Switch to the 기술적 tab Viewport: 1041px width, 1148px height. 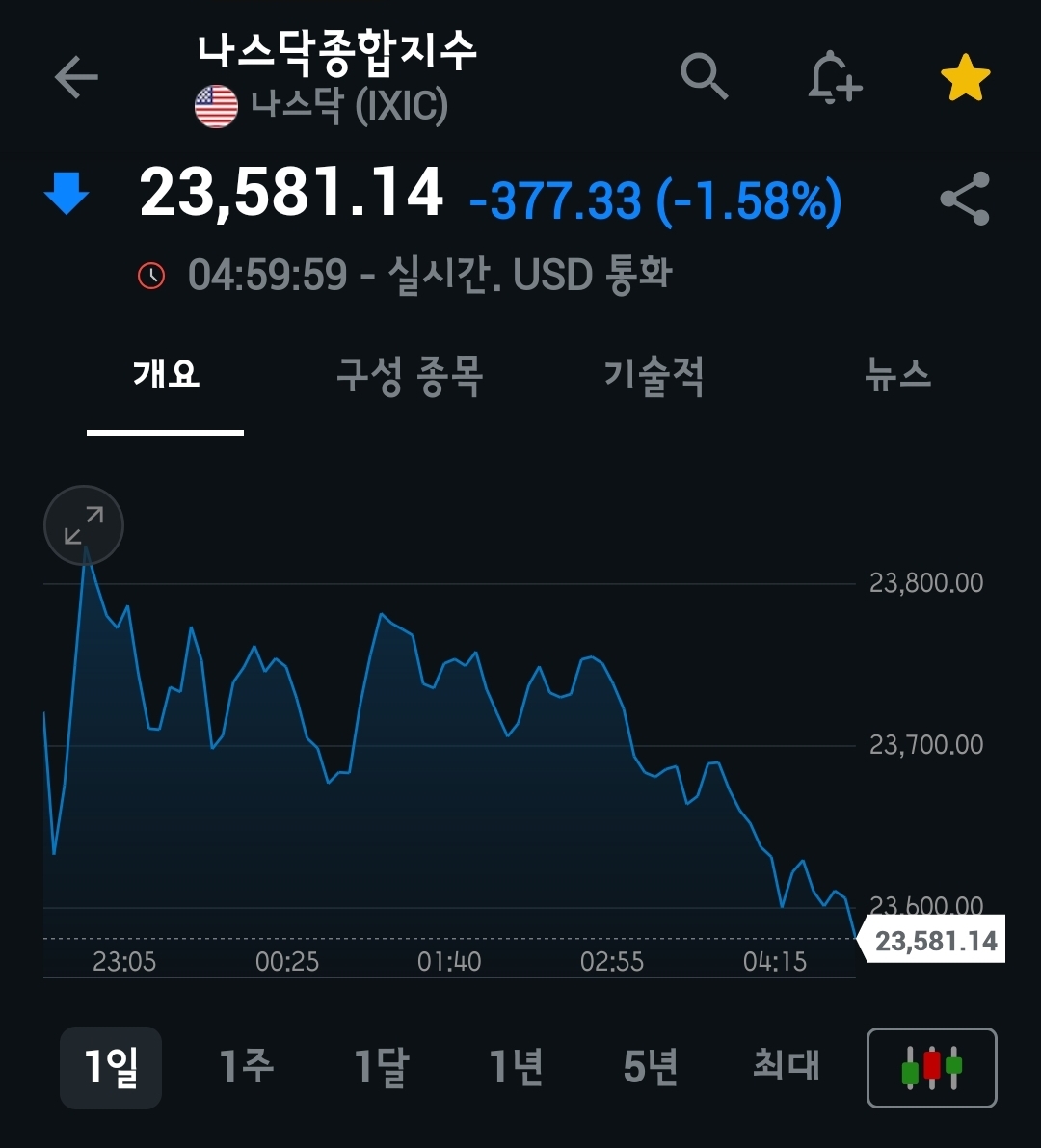(654, 375)
